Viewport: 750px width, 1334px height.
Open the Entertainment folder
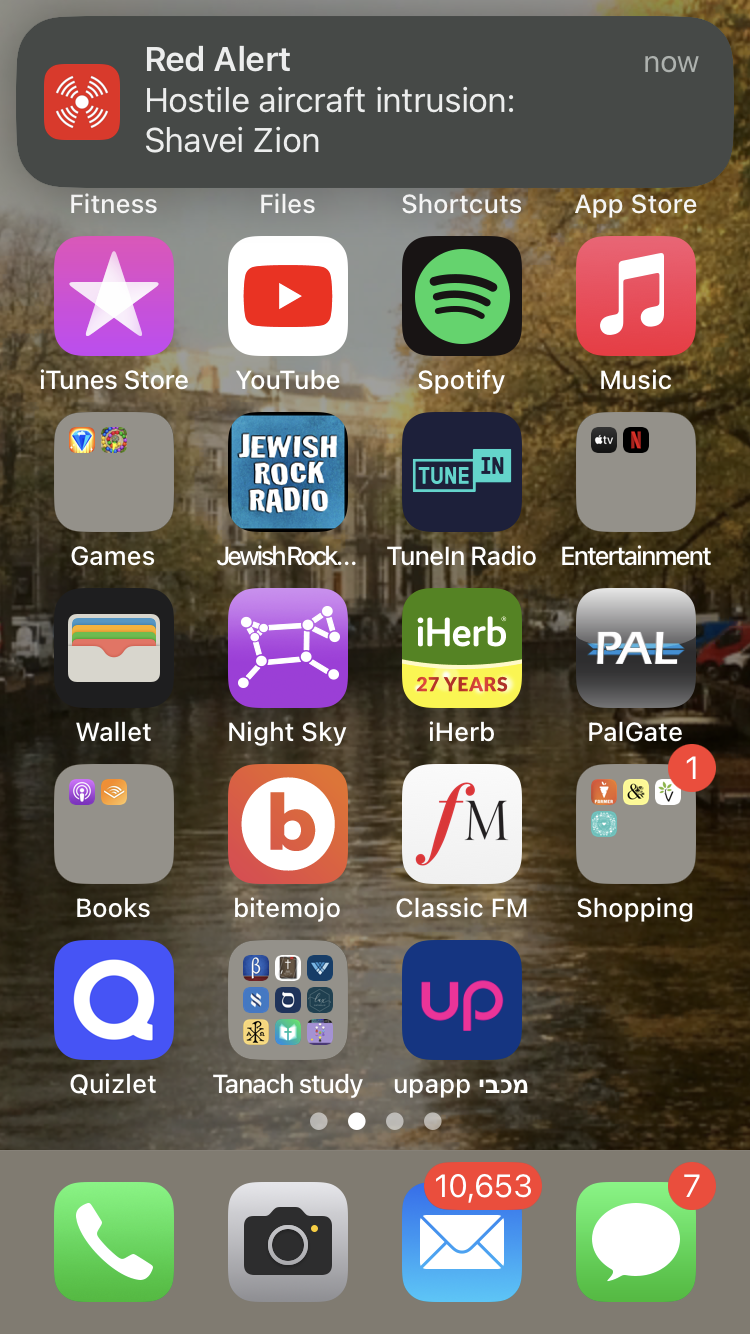click(x=635, y=472)
